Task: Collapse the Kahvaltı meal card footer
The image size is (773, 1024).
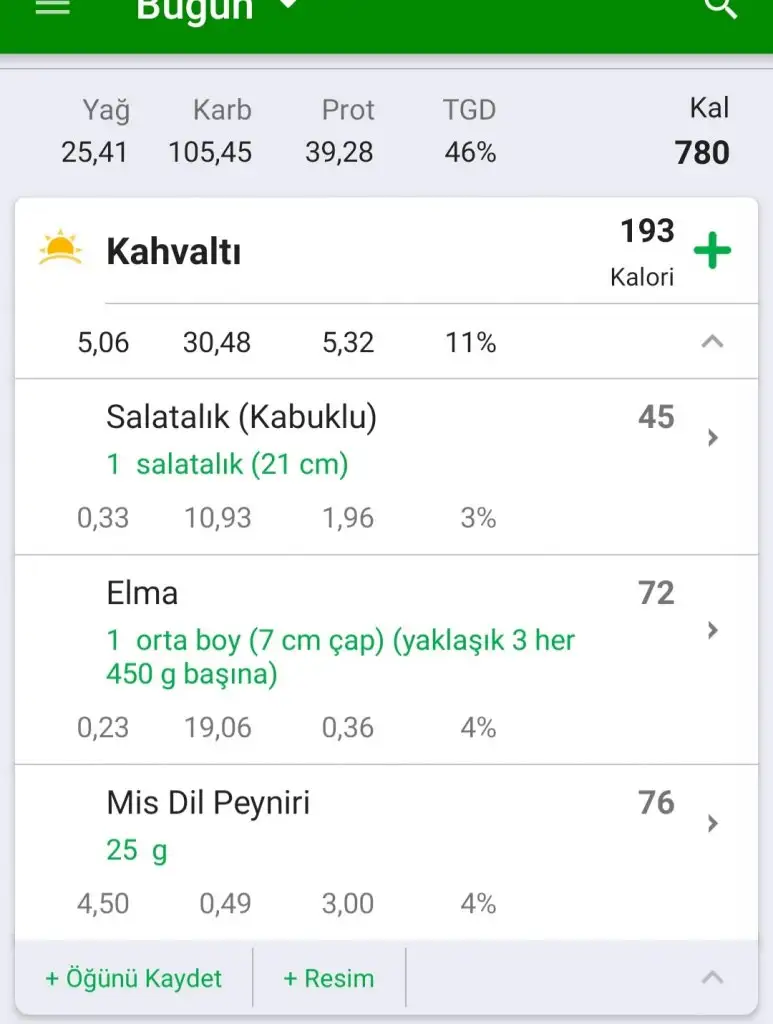Action: point(712,978)
